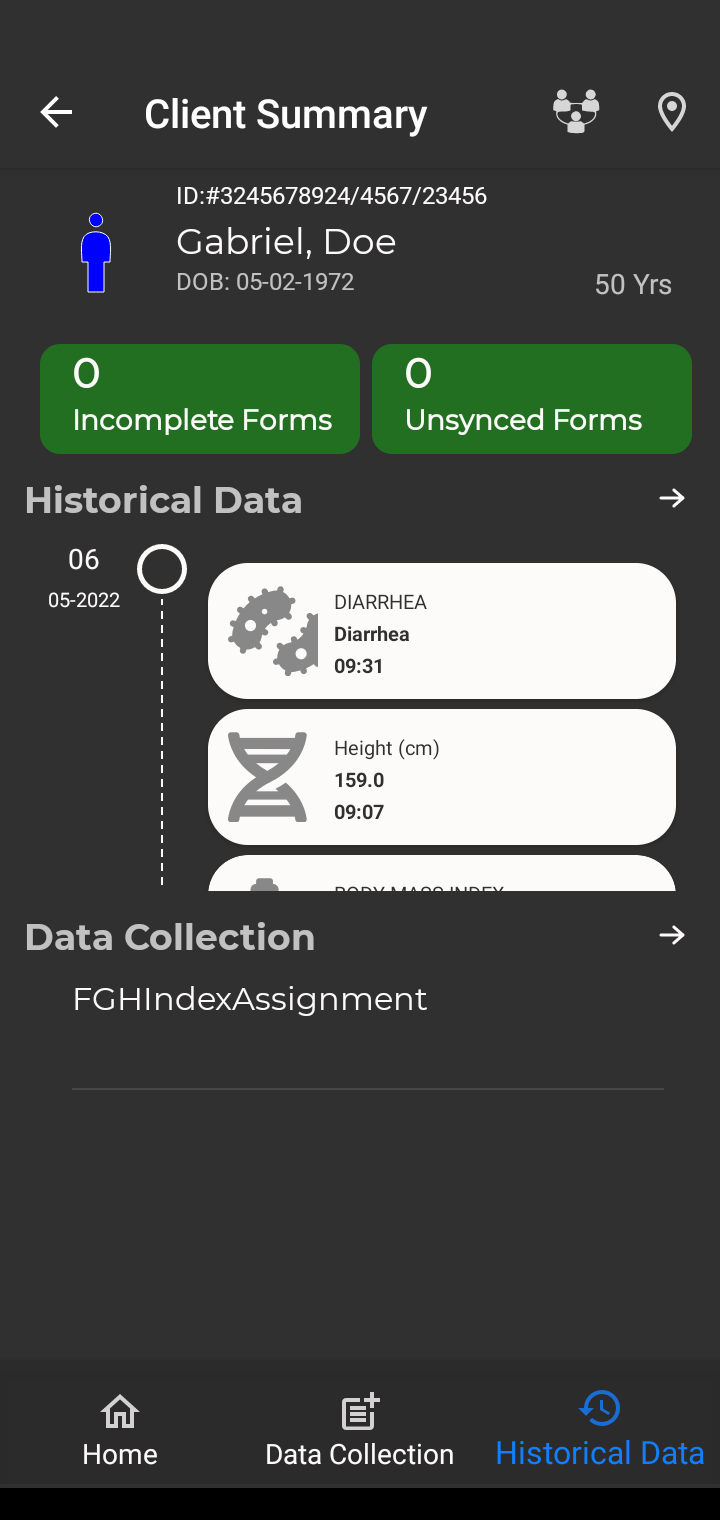Open the Diarrhea record card
The height and width of the screenshot is (1520, 720).
(442, 631)
